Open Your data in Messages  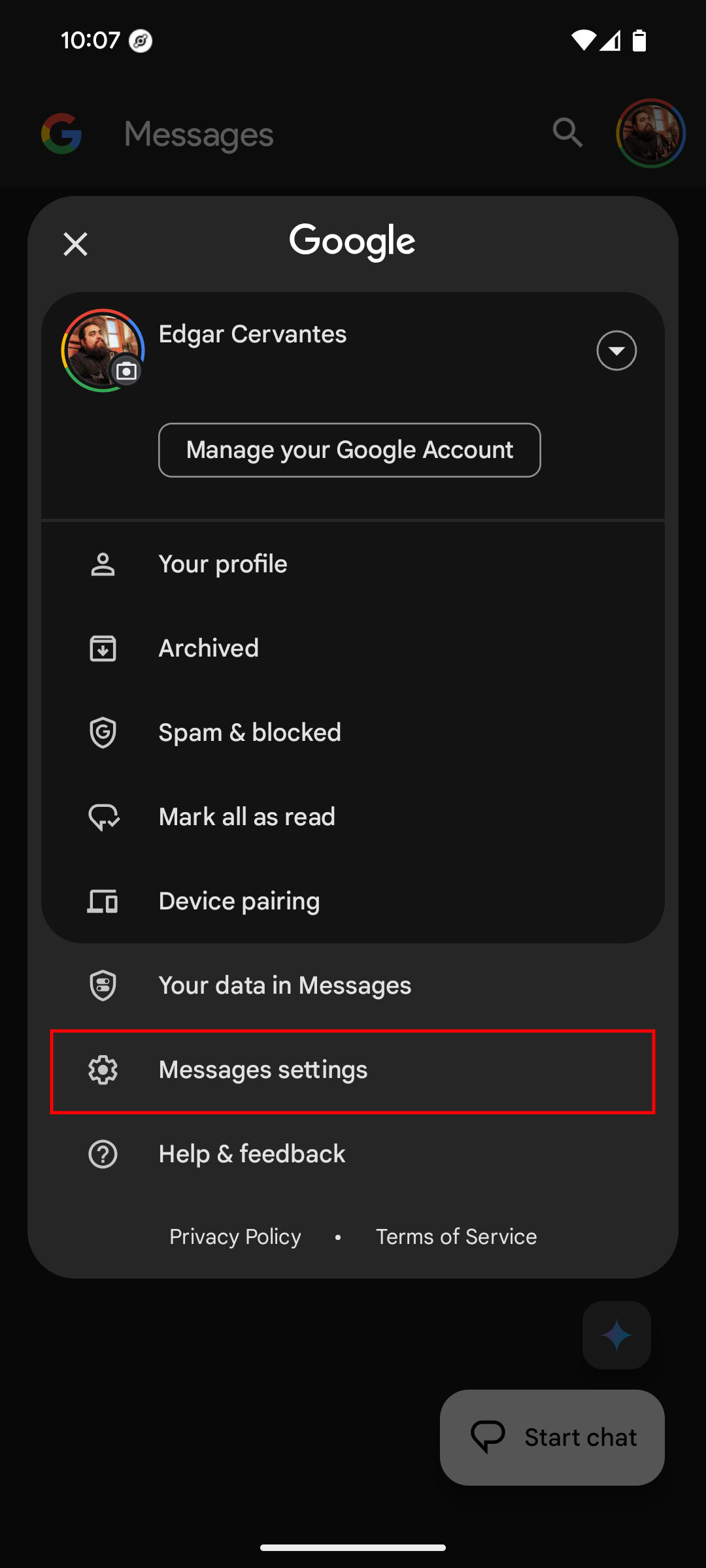point(284,985)
